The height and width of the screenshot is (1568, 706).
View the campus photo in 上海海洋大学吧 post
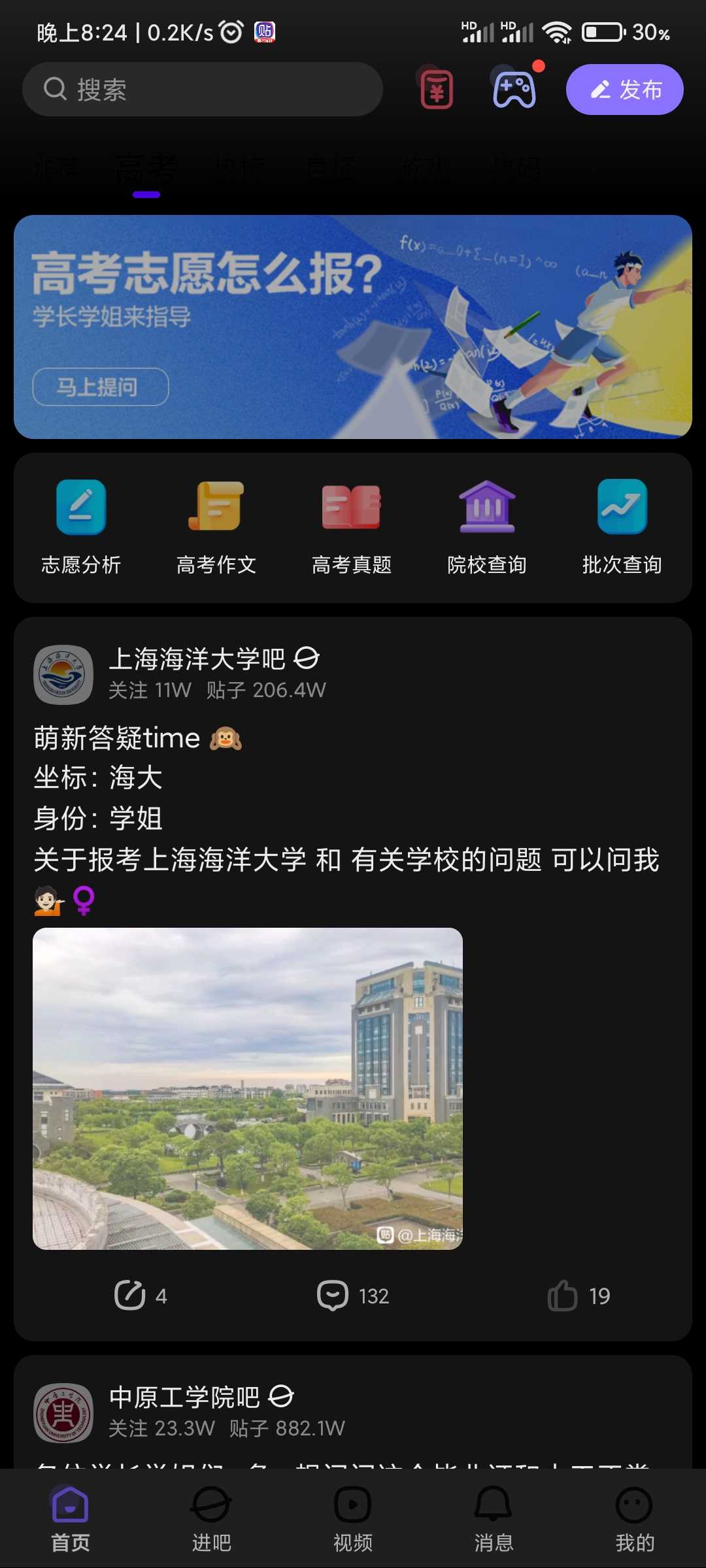pos(248,1088)
